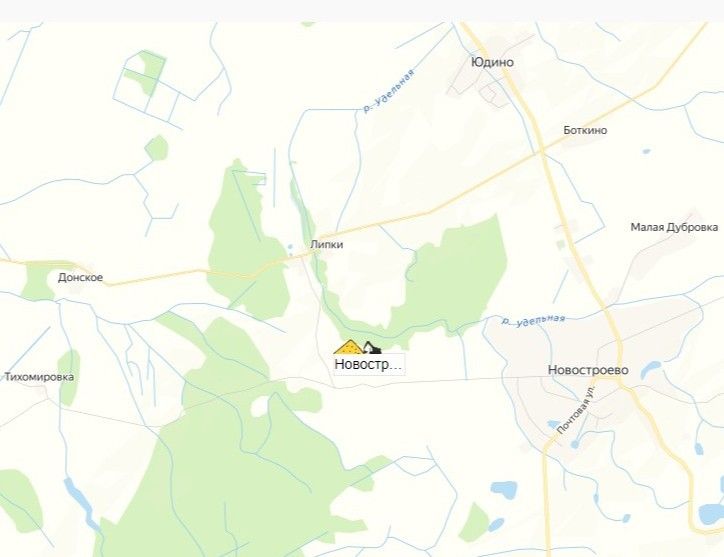Open the Новостр… quarry marker on the map
The width and height of the screenshot is (724, 557).
(x=349, y=348)
